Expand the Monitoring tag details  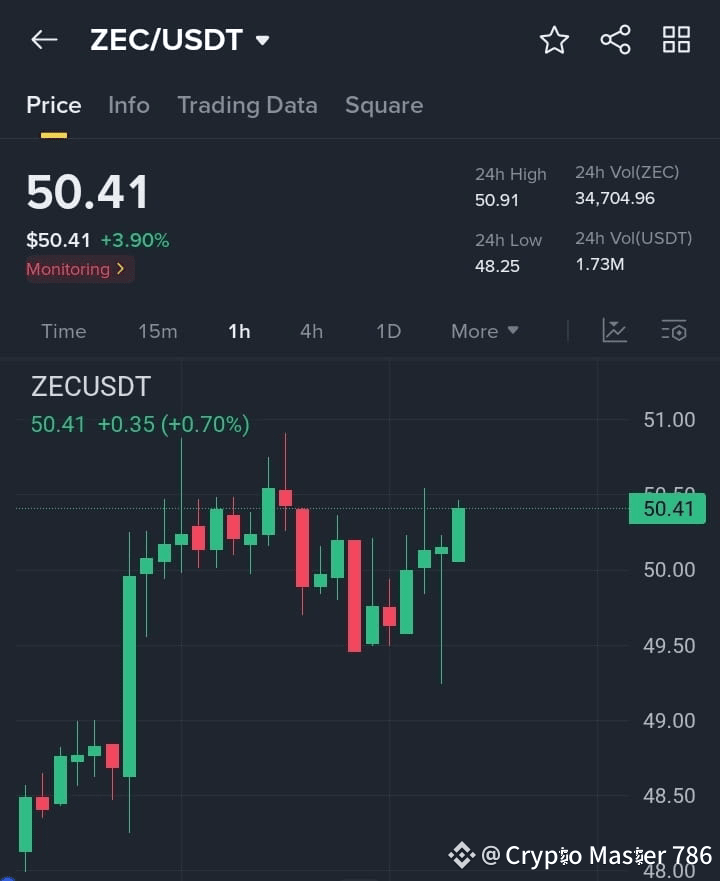click(x=79, y=269)
